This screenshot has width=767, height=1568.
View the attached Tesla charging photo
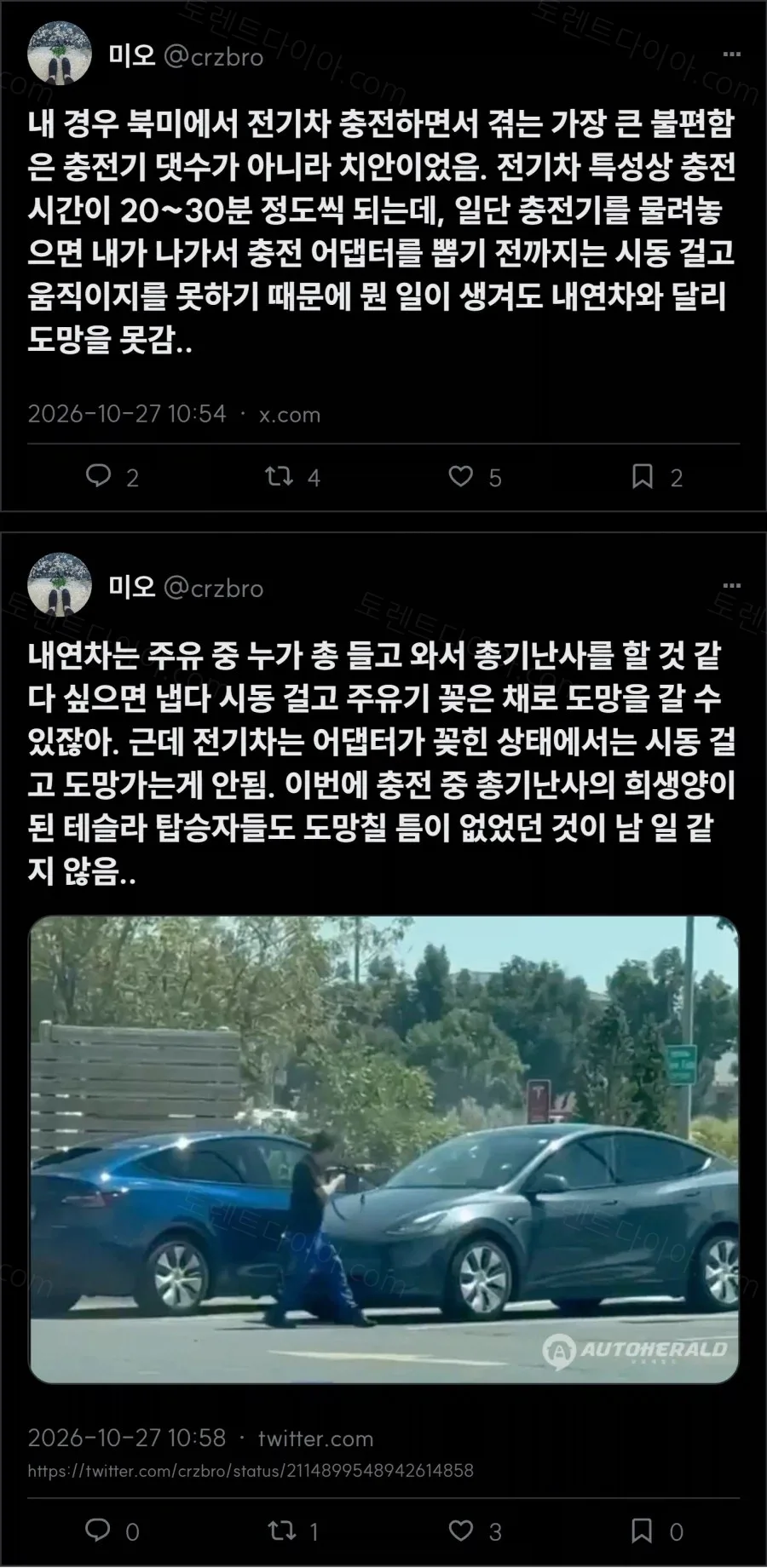tap(384, 1150)
